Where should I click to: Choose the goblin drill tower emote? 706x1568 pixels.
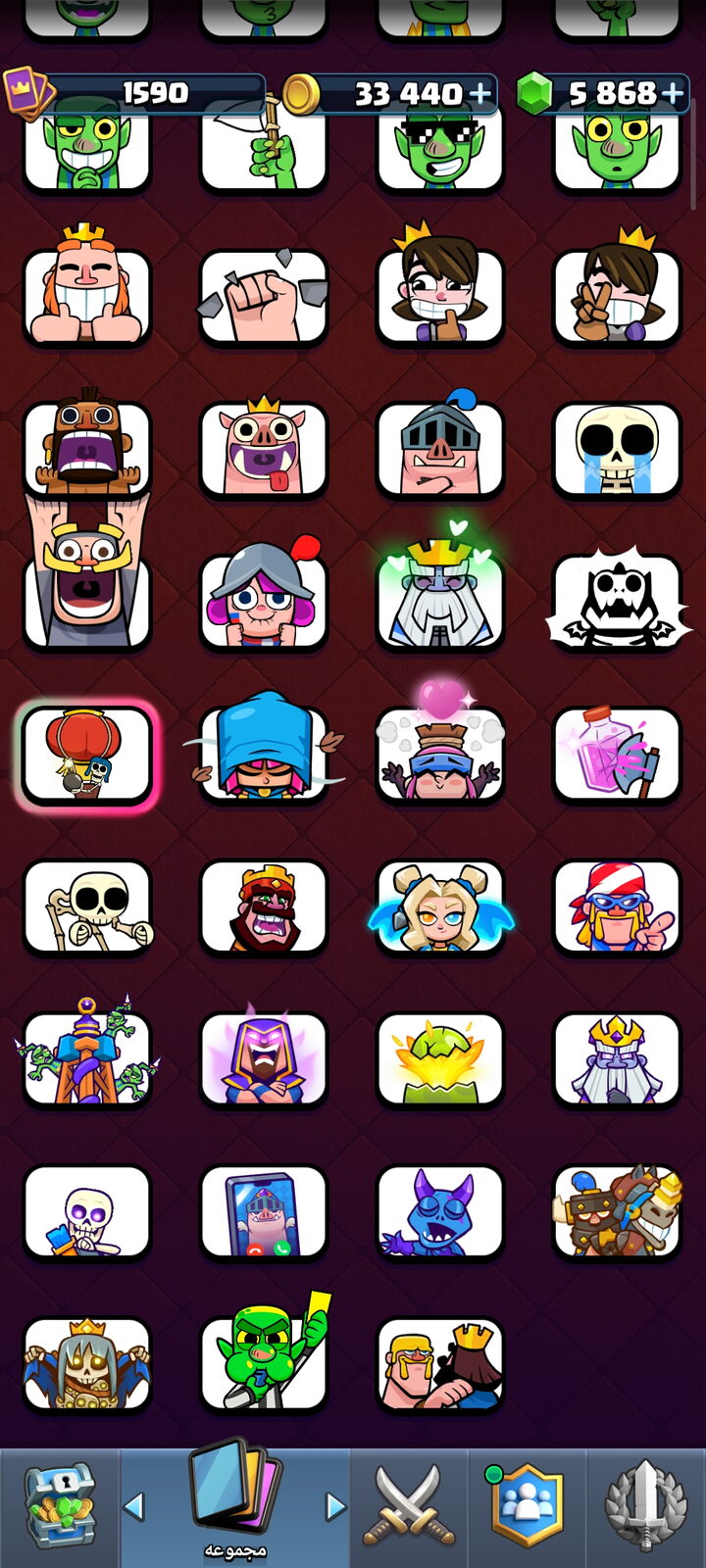pos(87,1053)
